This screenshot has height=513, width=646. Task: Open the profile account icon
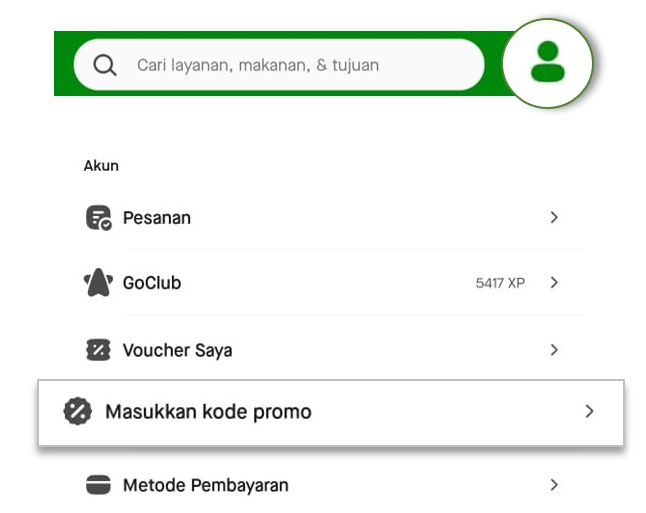[547, 63]
